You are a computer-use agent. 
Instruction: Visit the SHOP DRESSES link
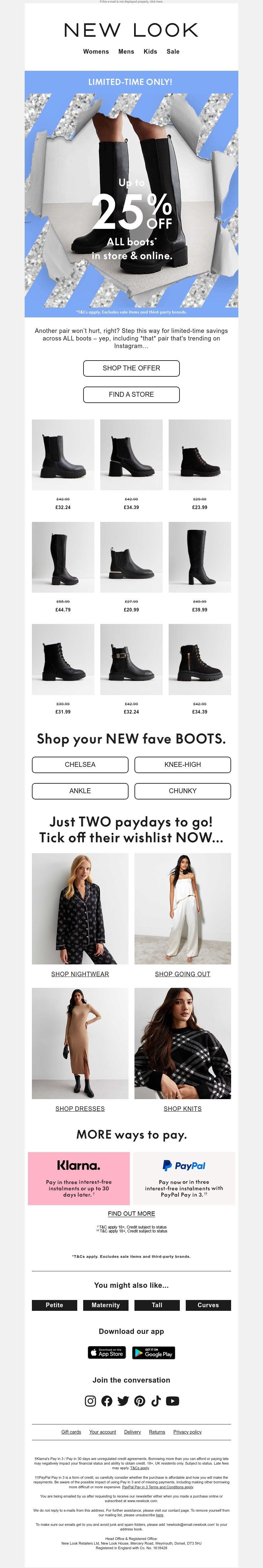(x=80, y=1108)
